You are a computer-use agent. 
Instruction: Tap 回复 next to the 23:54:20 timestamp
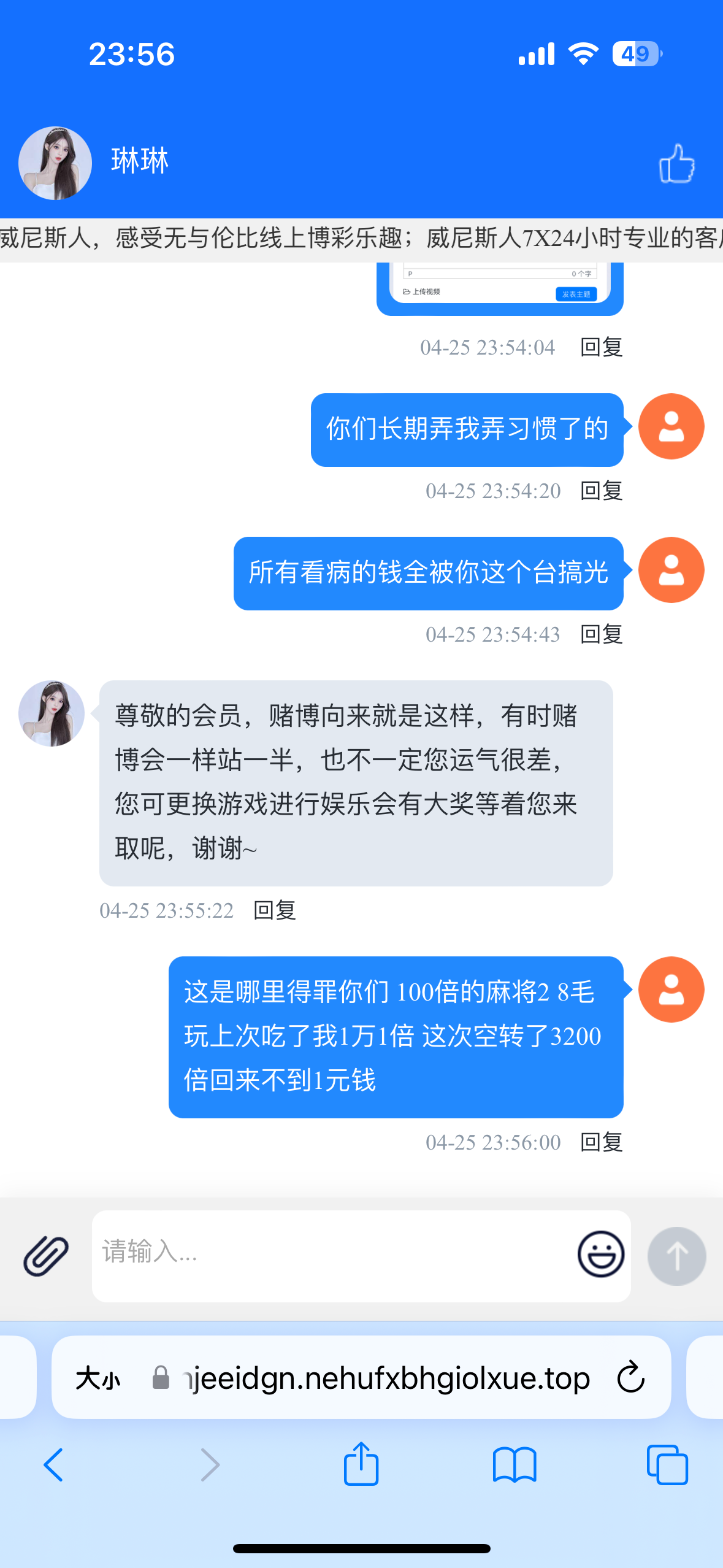(x=600, y=491)
